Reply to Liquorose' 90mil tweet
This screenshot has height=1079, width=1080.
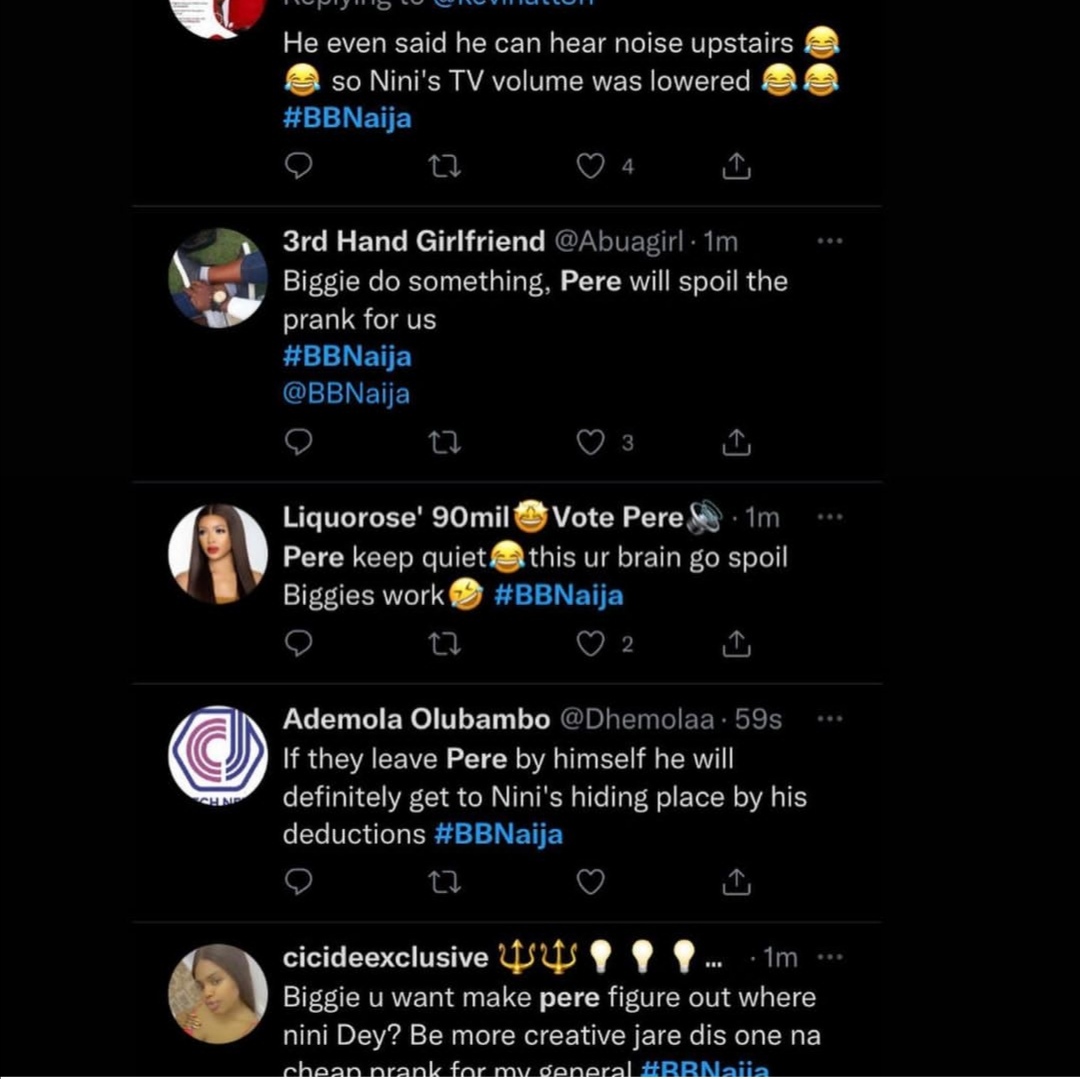click(299, 644)
